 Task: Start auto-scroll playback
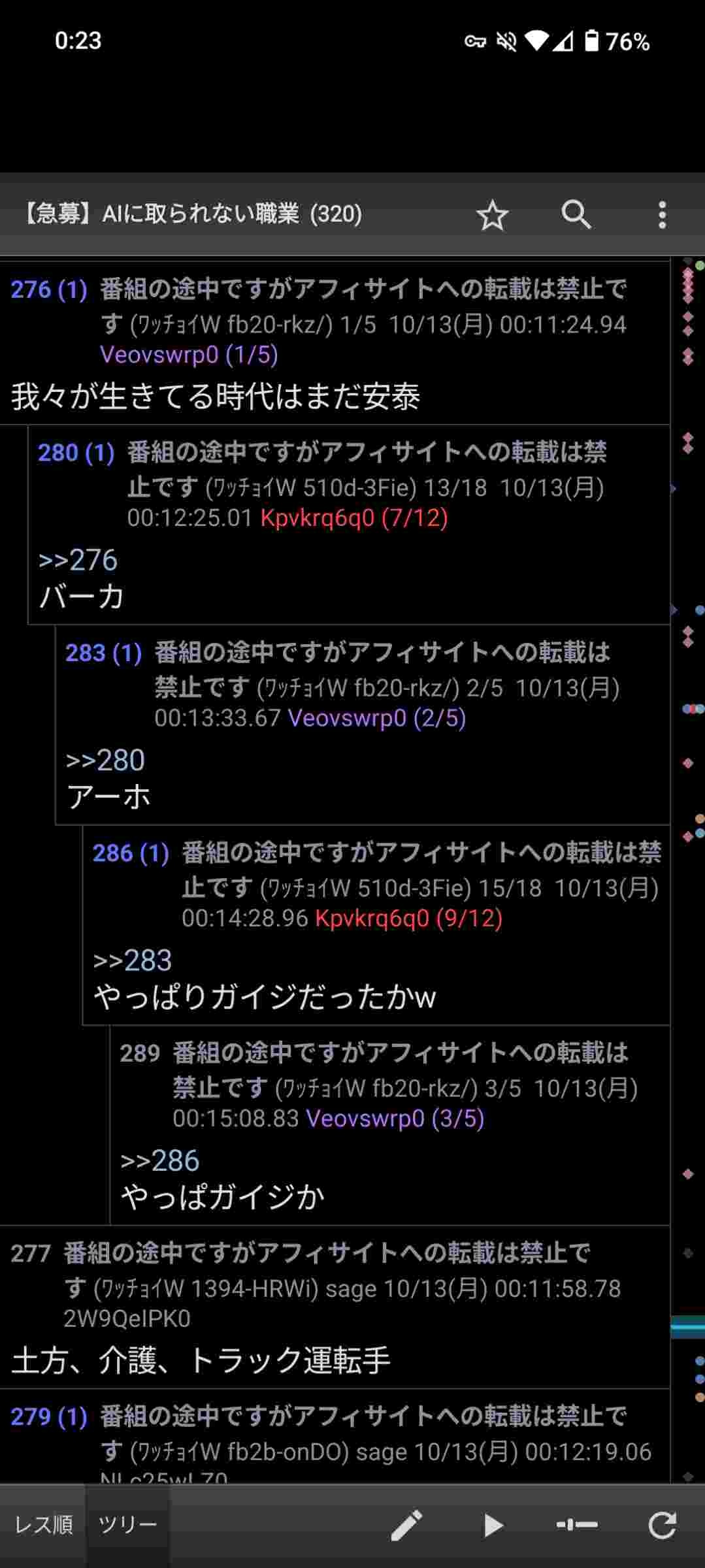(x=493, y=1526)
